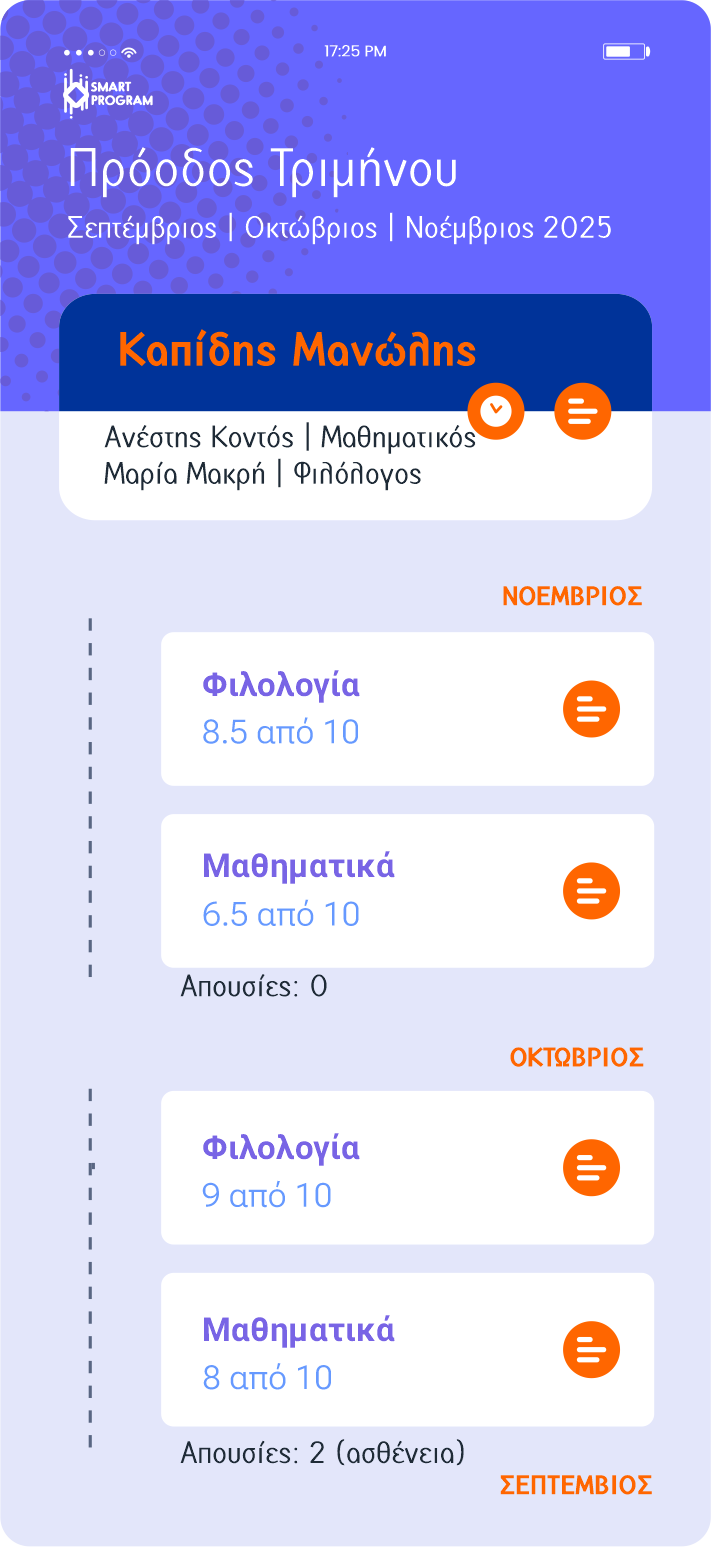
Task: Show details for Φιλολογία 9 από 10
Action: click(591, 1168)
